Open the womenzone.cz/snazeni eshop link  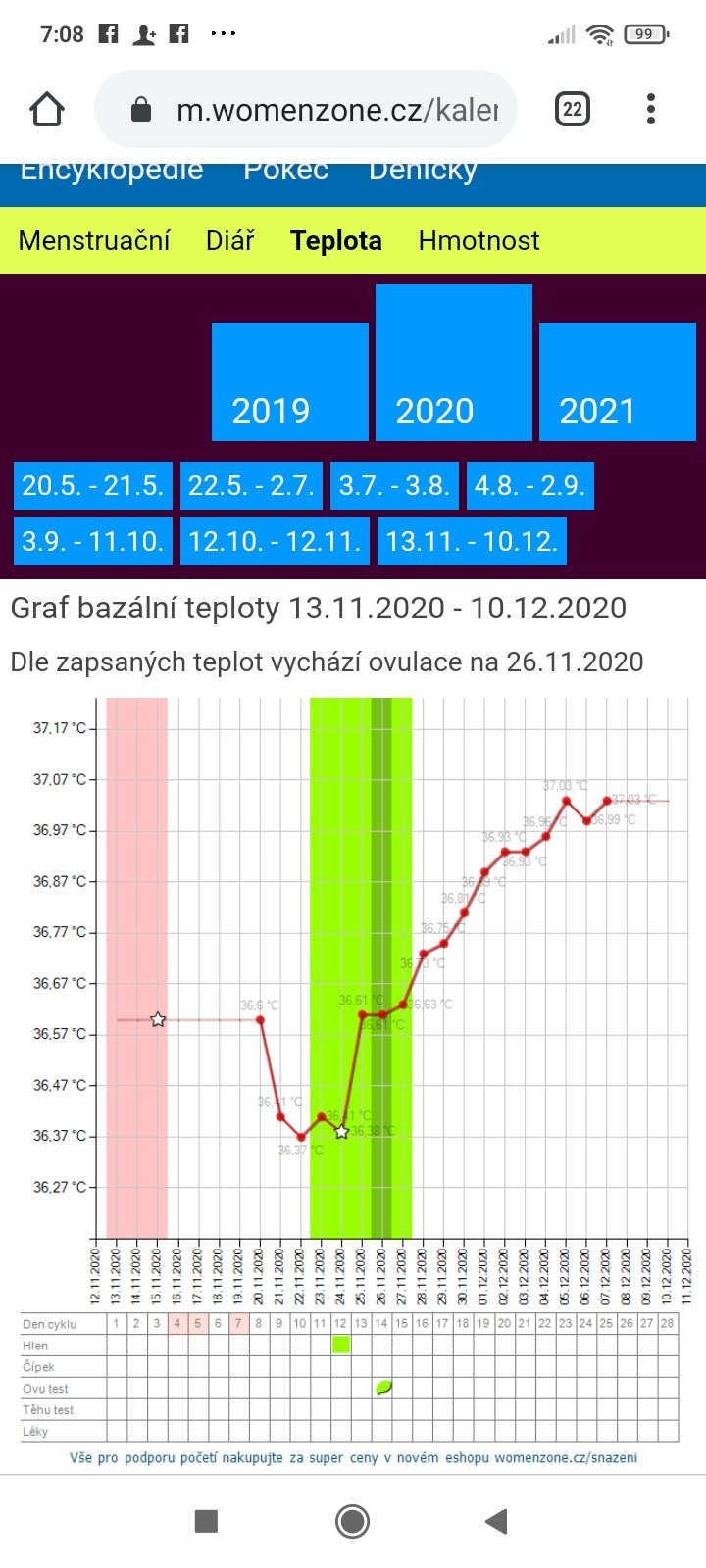[x=566, y=1458]
